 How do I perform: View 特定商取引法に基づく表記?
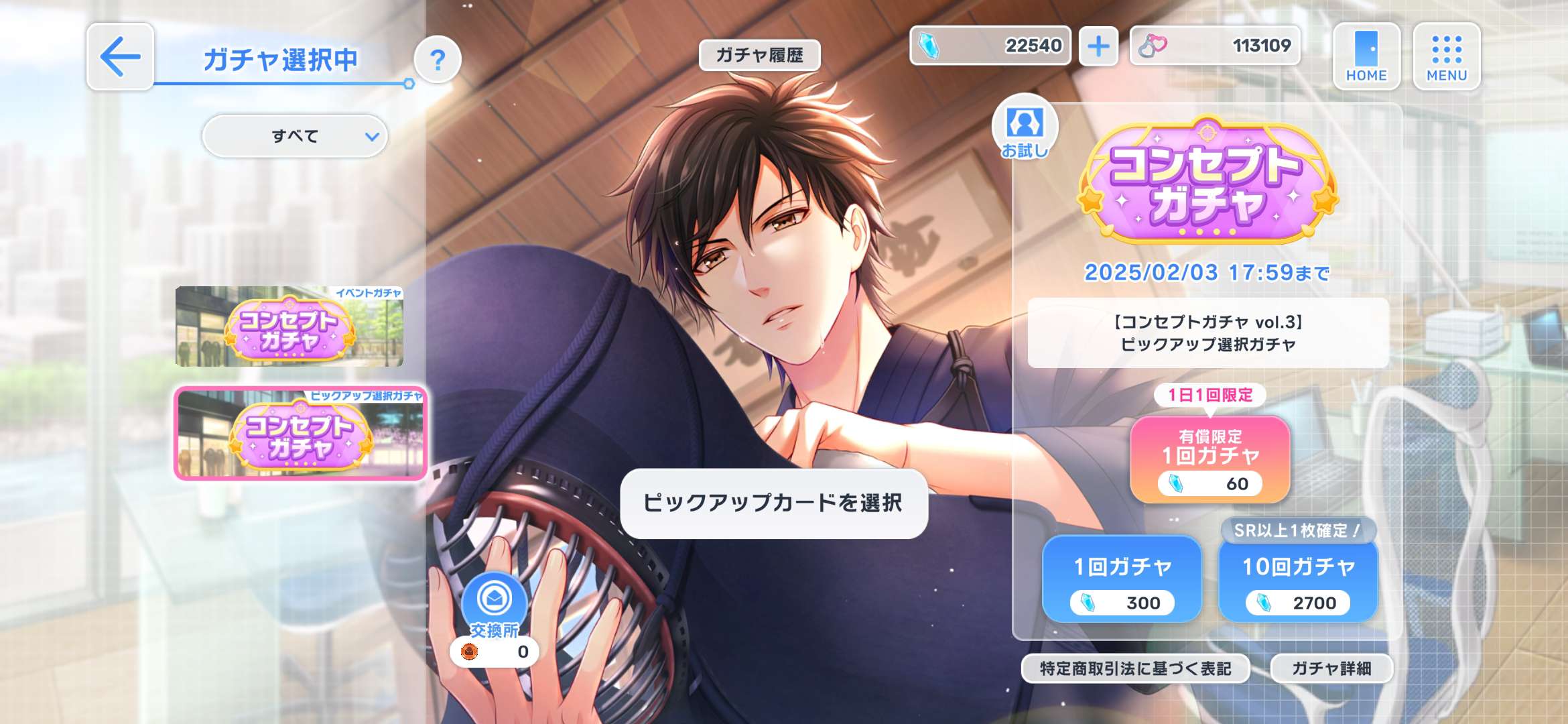pyautogui.click(x=1135, y=668)
